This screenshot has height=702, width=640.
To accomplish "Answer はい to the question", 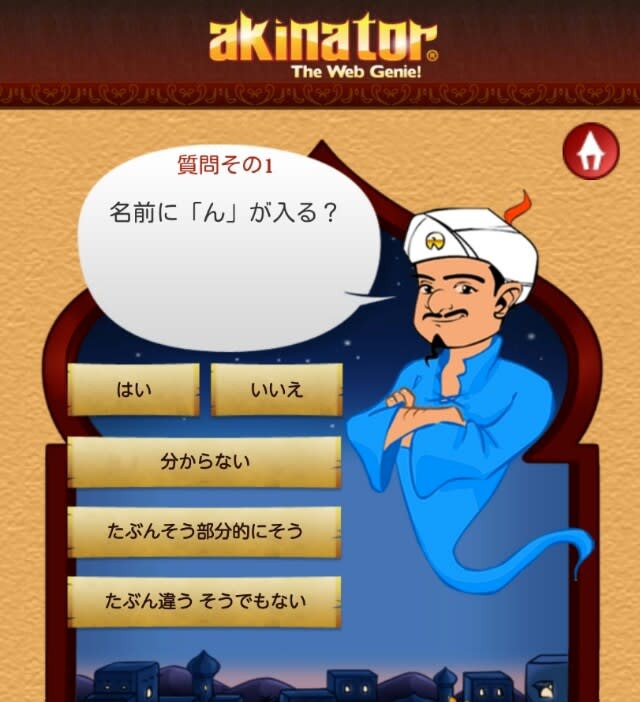I will (133, 390).
